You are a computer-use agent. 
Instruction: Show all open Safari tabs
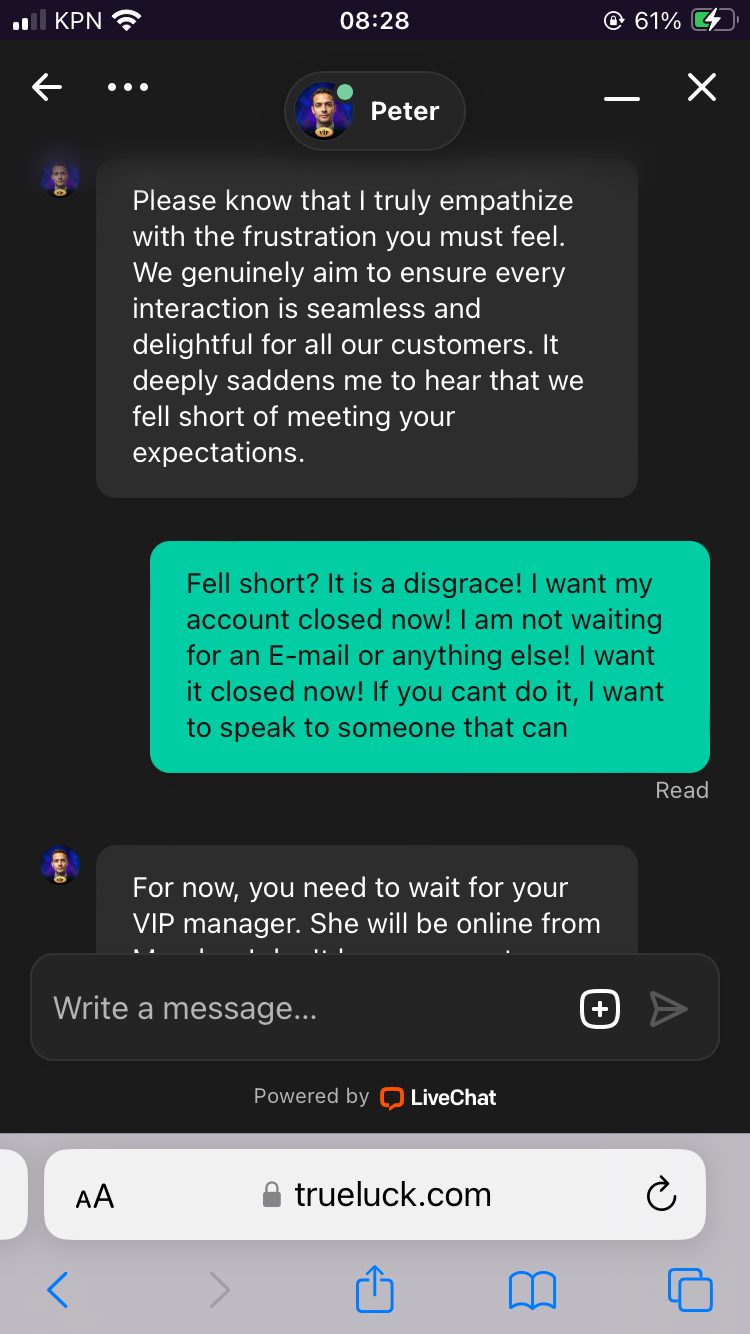pos(690,1290)
